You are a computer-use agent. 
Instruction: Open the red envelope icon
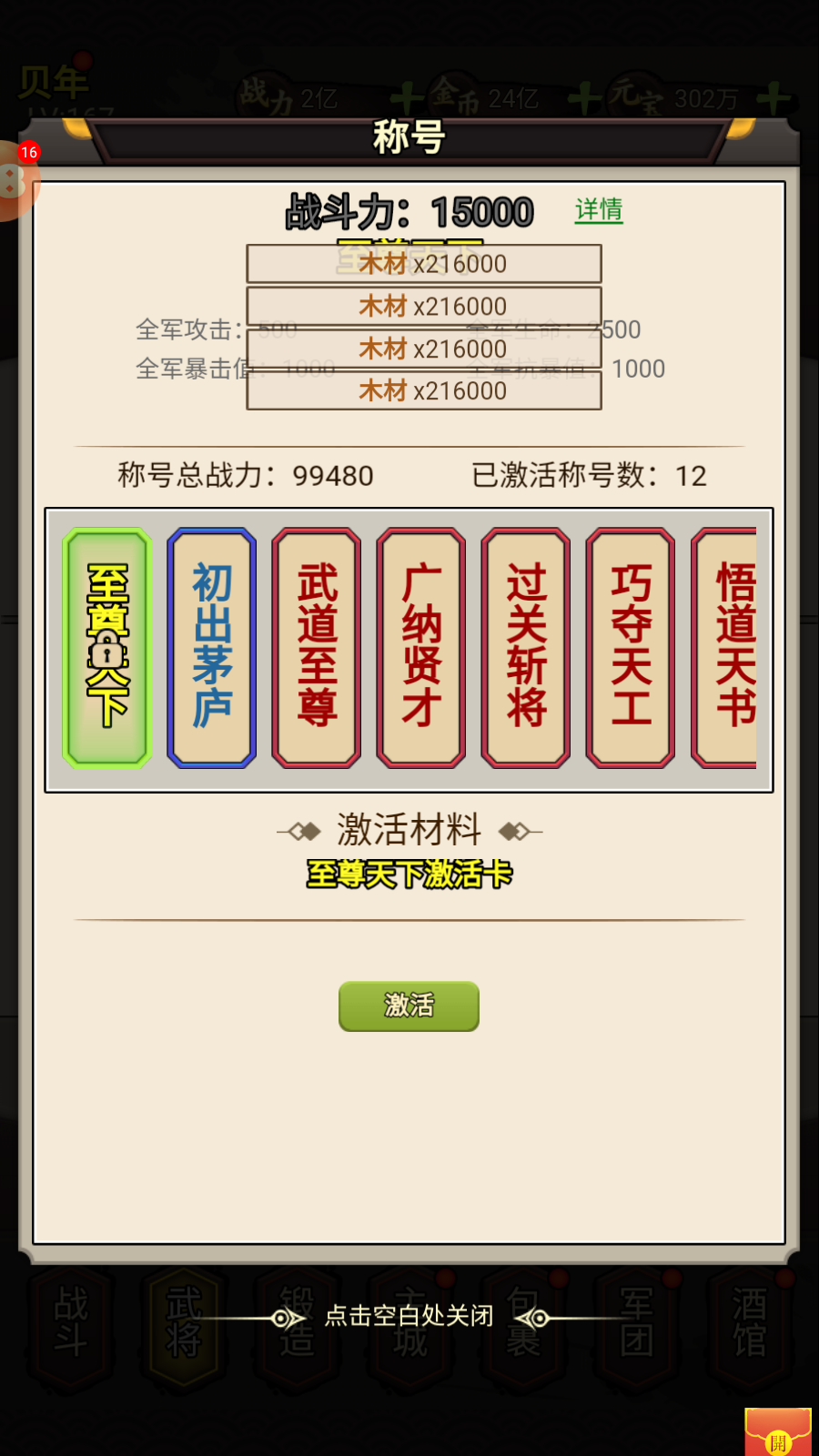click(778, 1432)
